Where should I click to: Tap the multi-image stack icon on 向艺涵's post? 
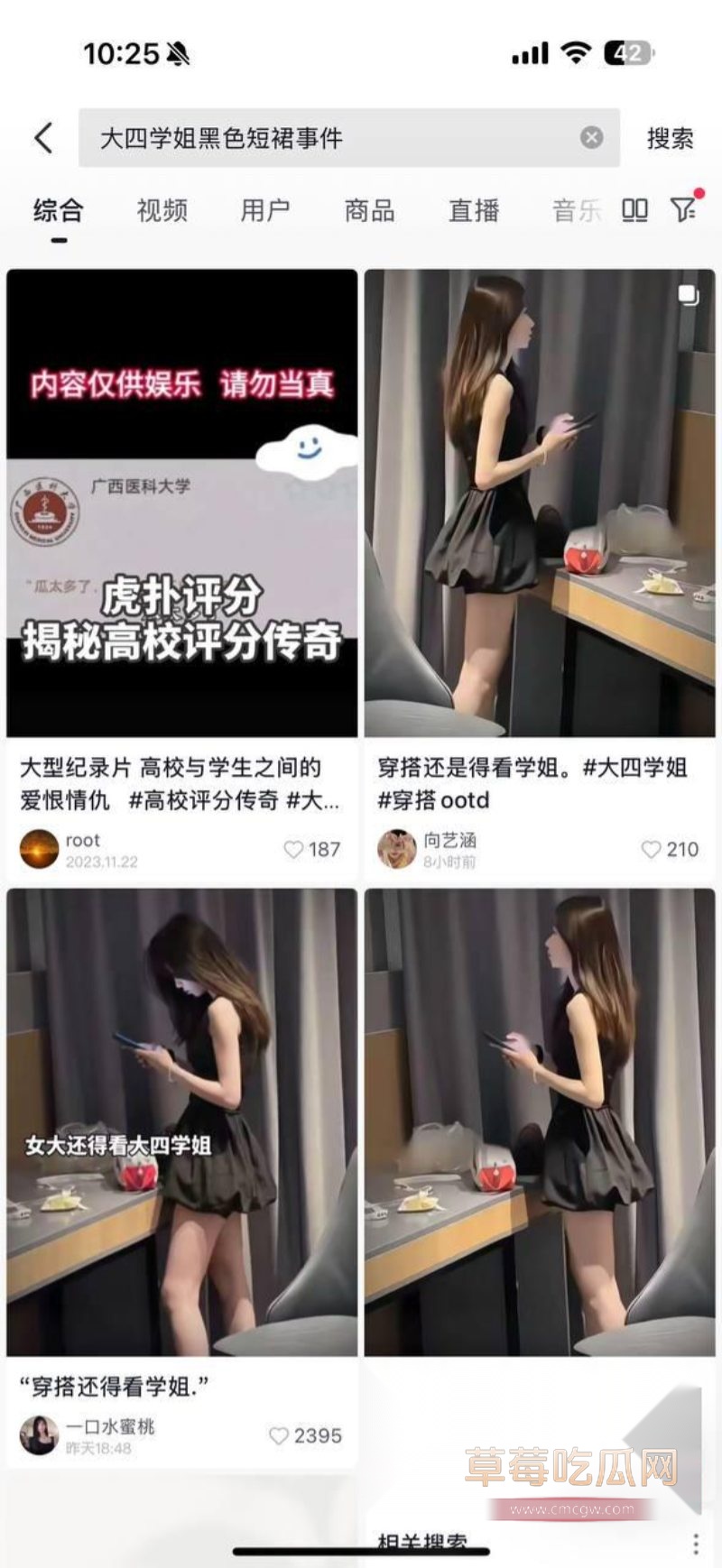click(x=689, y=294)
